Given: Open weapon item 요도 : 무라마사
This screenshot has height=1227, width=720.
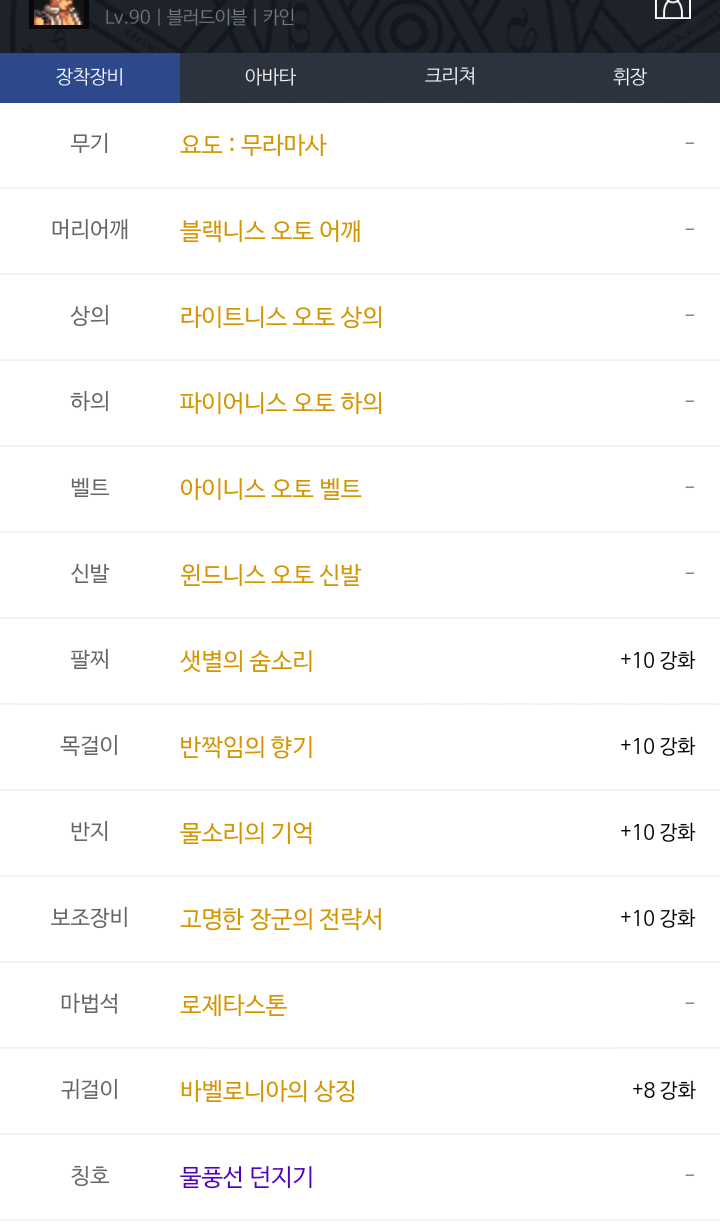Looking at the screenshot, I should pyautogui.click(x=253, y=145).
